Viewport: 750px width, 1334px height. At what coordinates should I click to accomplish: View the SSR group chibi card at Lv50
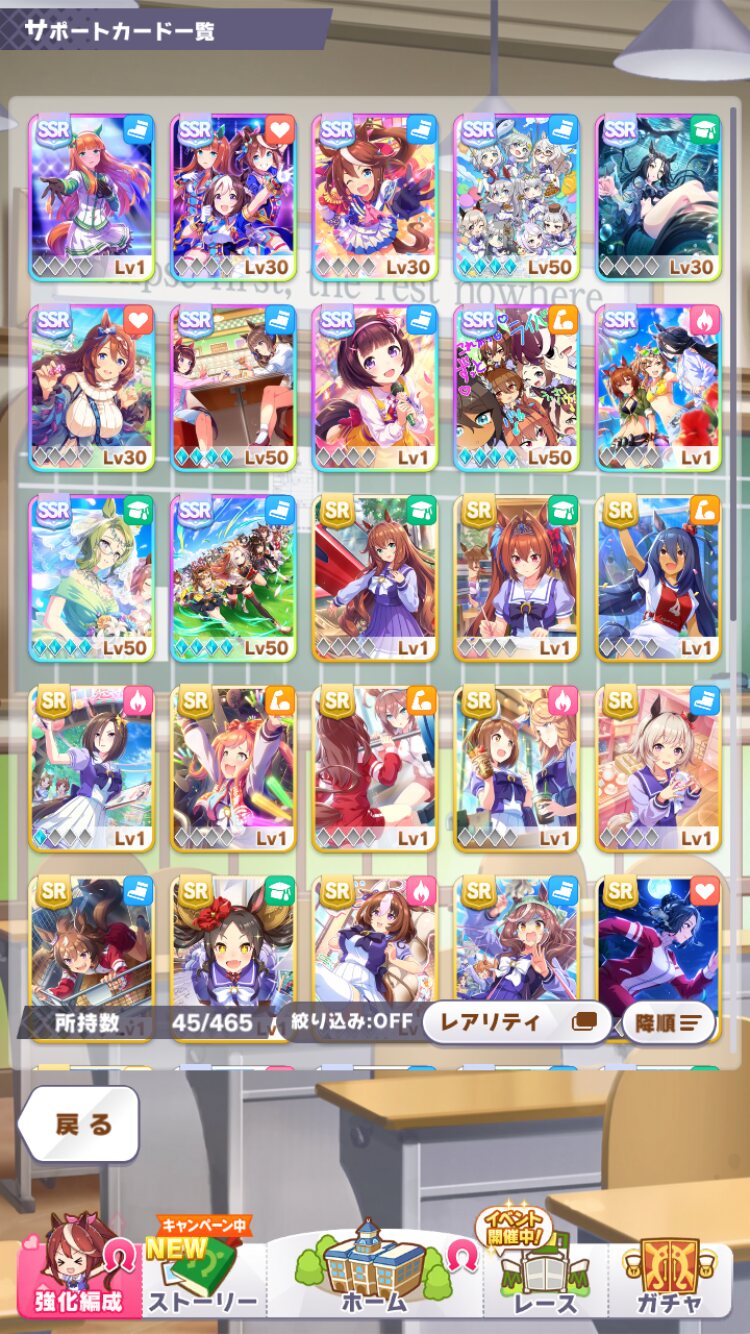point(516,197)
